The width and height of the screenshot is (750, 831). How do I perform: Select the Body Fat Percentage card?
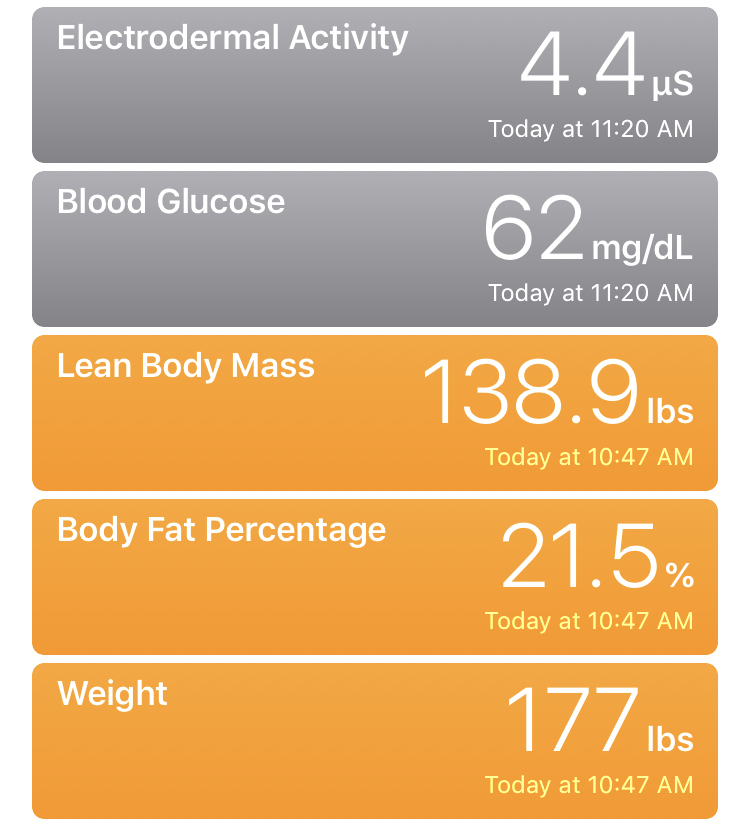tap(374, 577)
